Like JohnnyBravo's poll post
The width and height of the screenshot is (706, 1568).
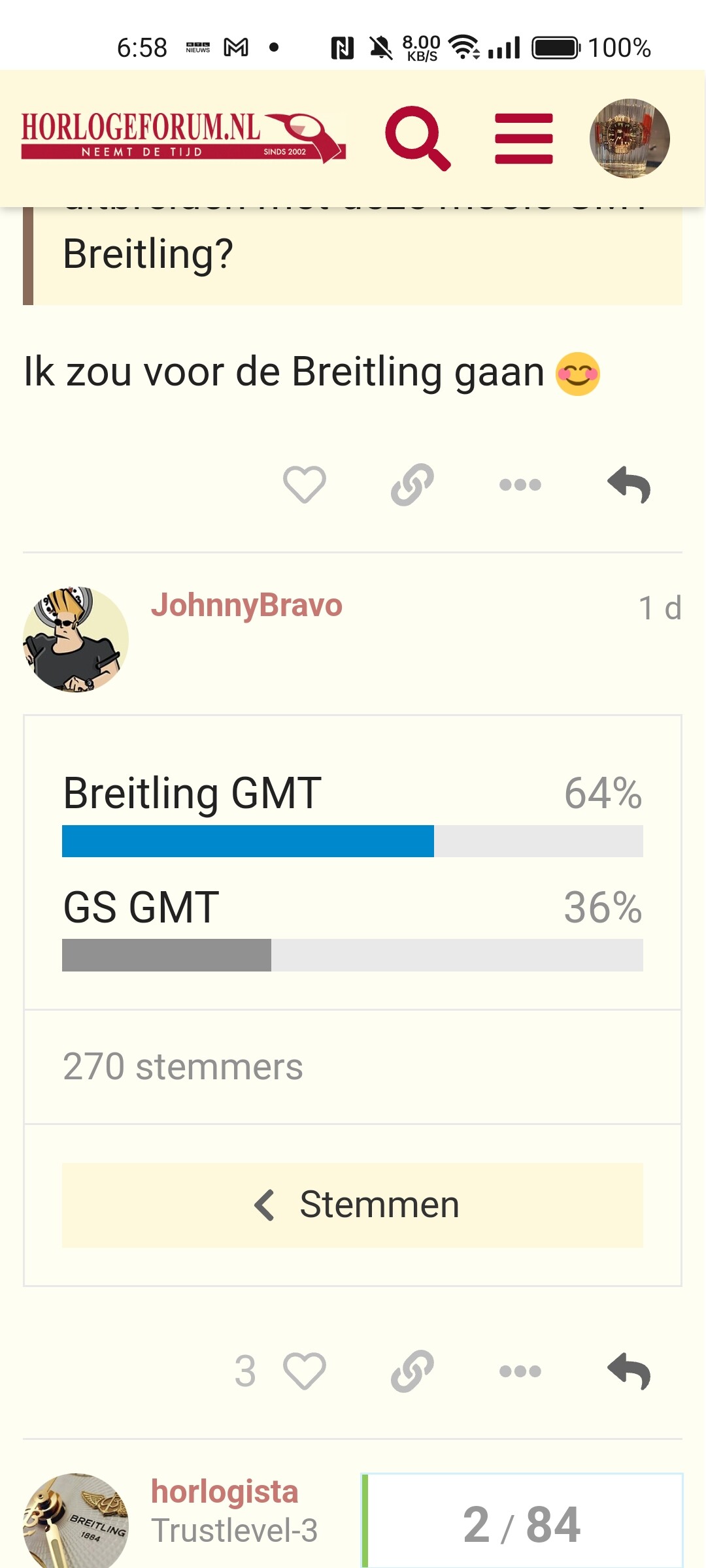point(304,1371)
